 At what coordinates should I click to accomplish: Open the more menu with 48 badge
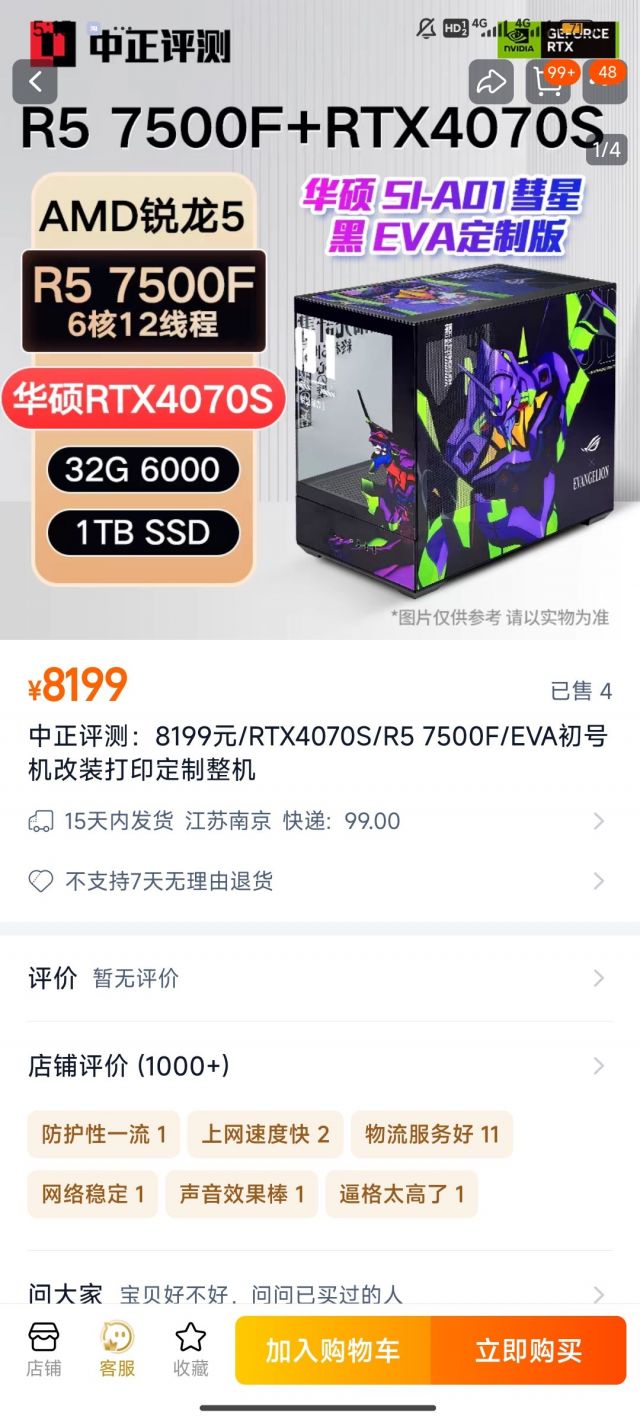603,82
